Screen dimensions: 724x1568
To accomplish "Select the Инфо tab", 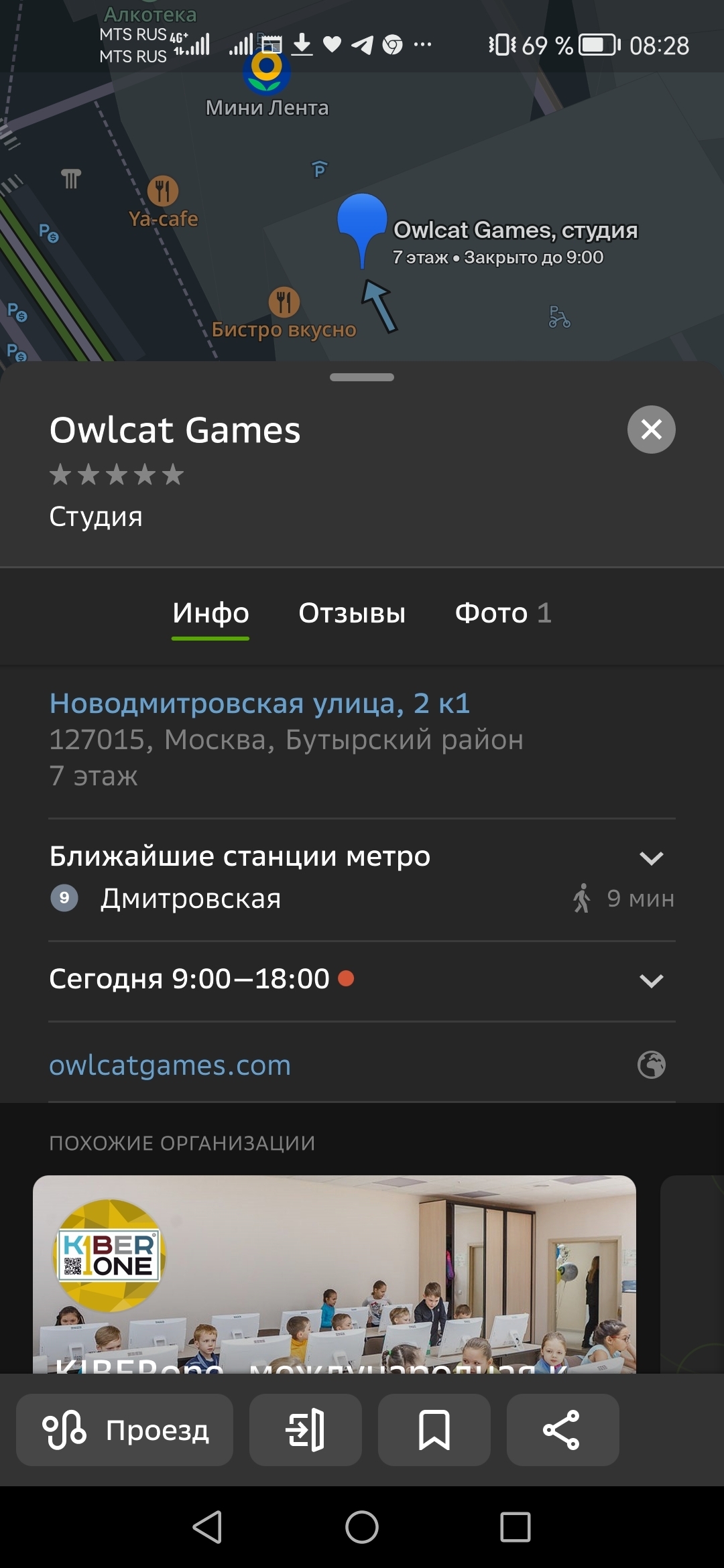I will (x=210, y=613).
